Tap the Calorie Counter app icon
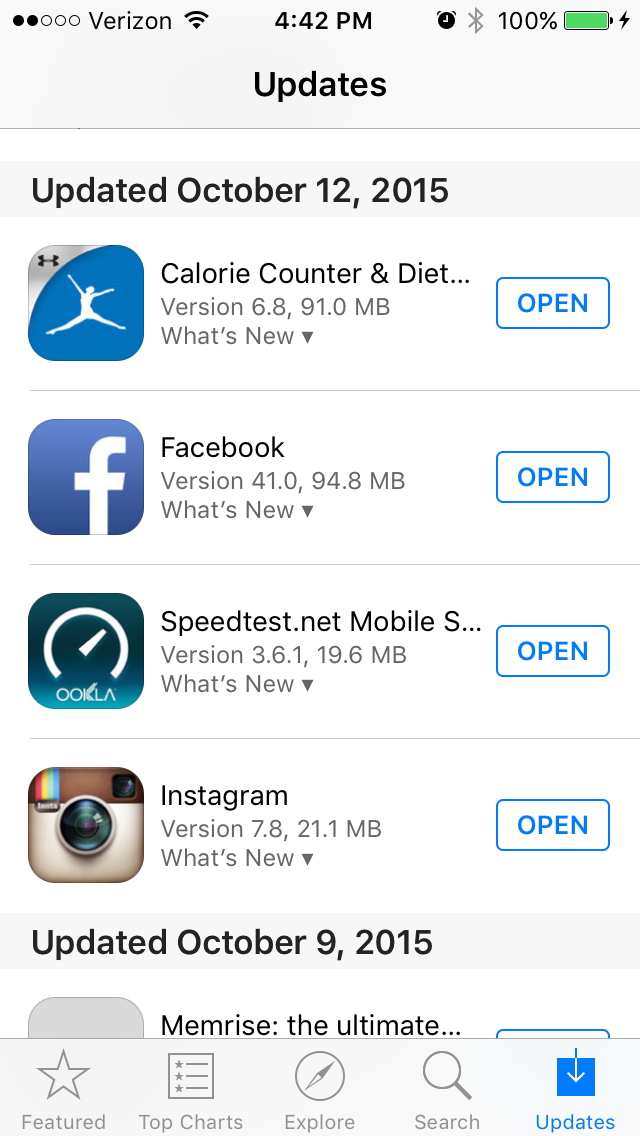640x1136 pixels. (86, 303)
